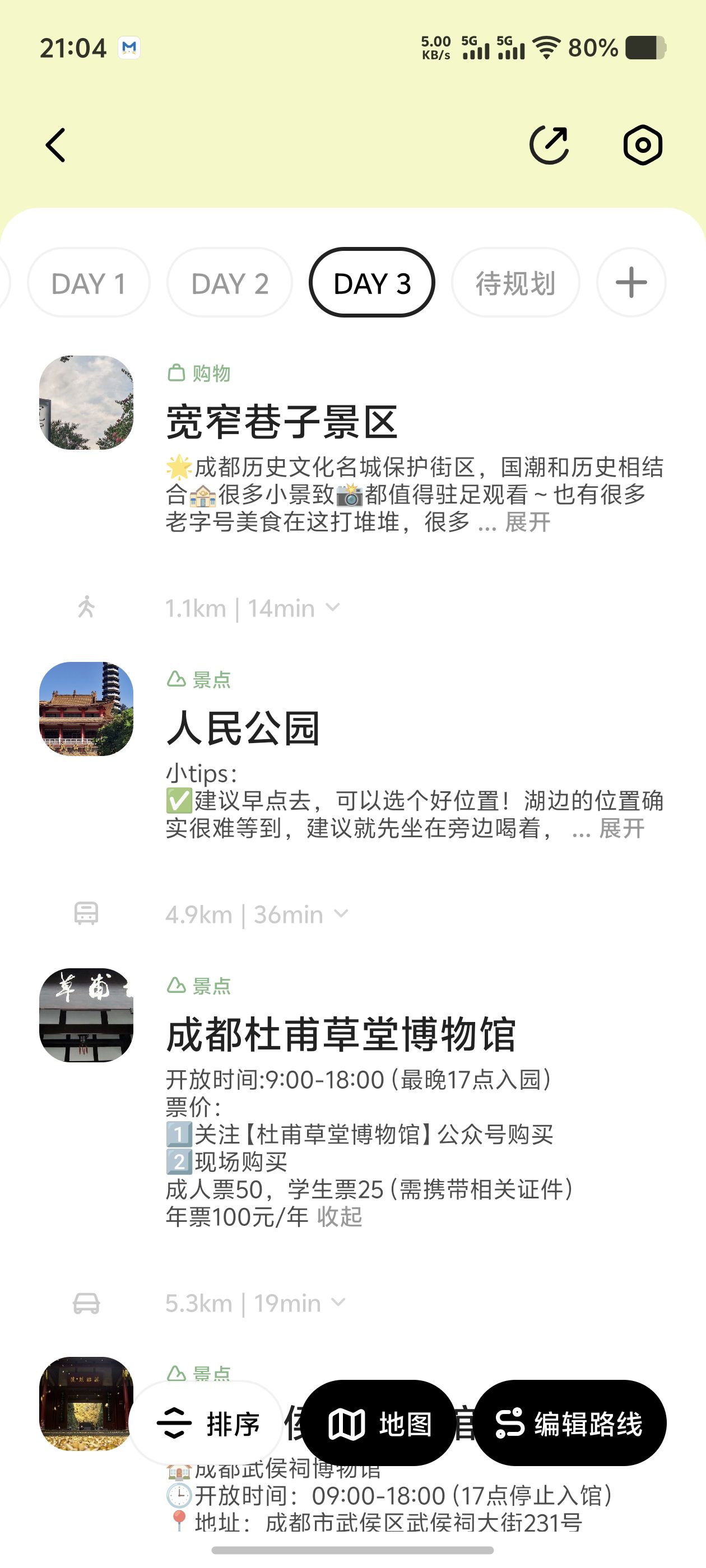Expand the 4.9km bus route details
The image size is (706, 1568).
click(x=257, y=914)
